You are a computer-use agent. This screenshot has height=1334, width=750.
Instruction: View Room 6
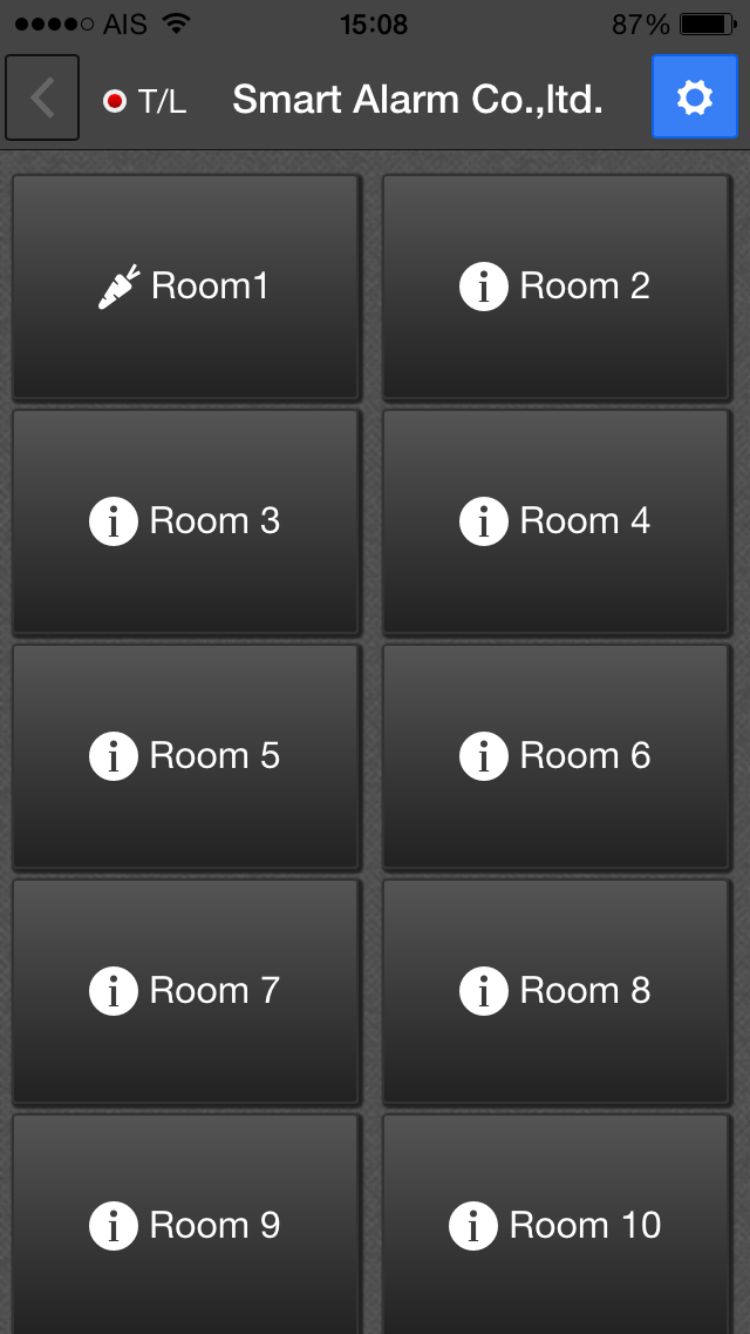pyautogui.click(x=556, y=757)
